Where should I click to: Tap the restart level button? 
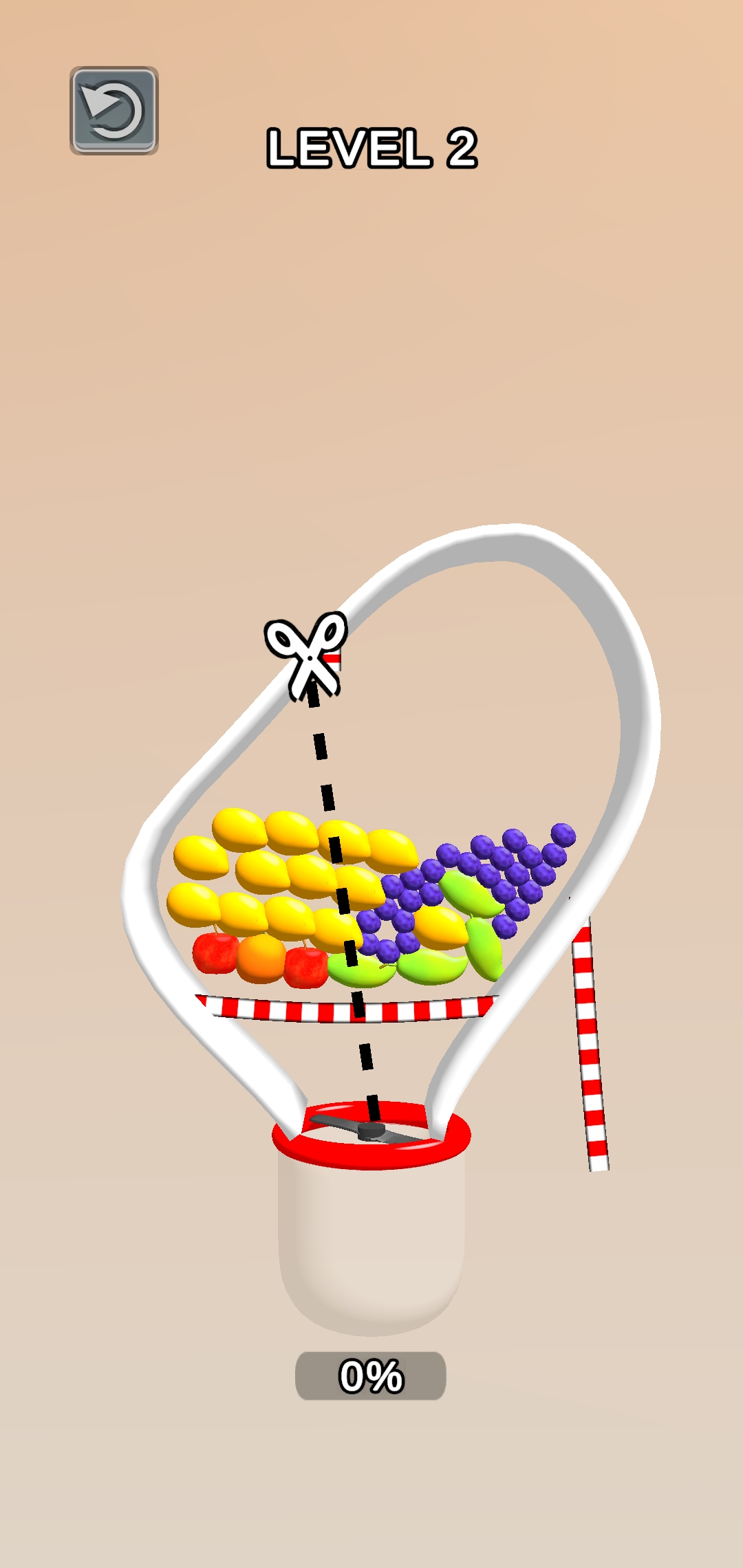tap(114, 111)
